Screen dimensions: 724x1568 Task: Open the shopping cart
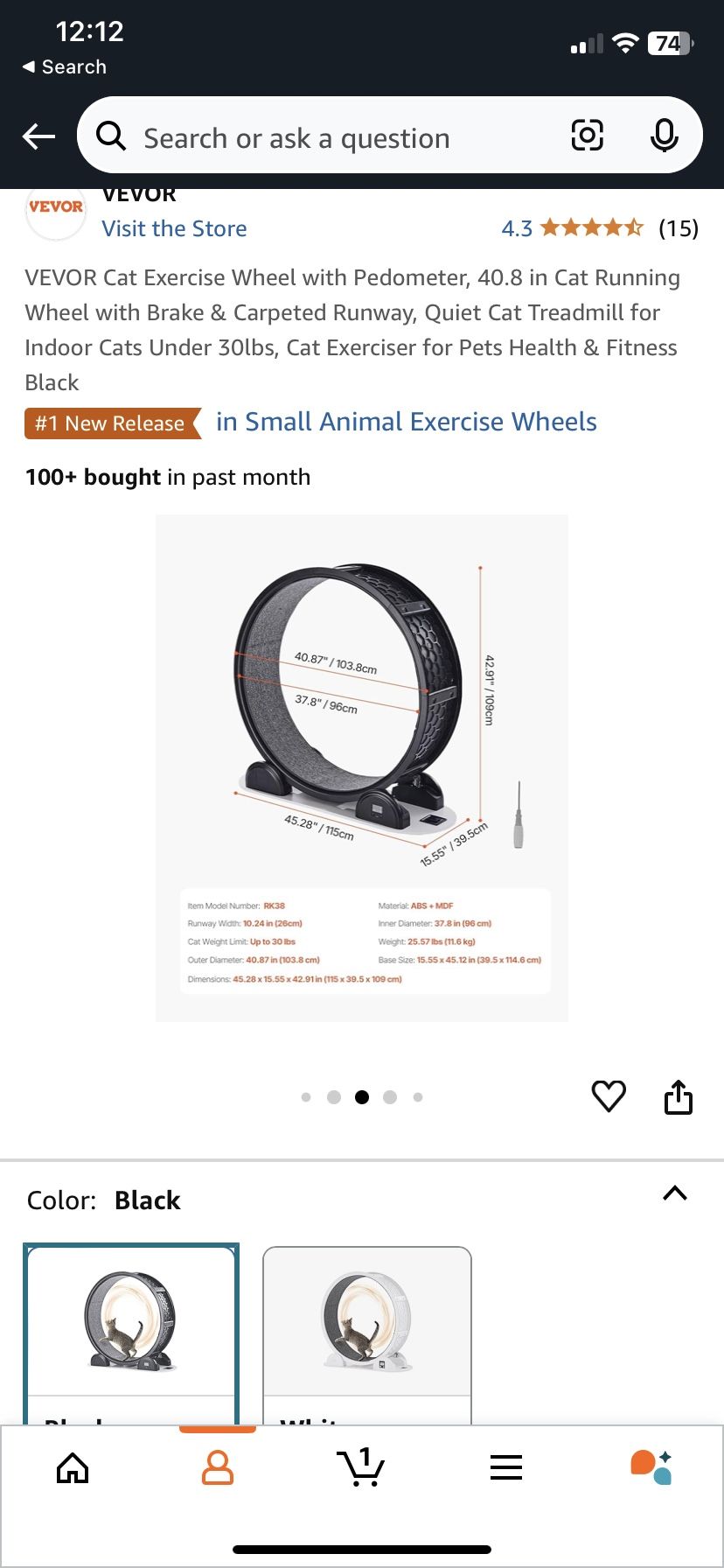click(360, 1467)
